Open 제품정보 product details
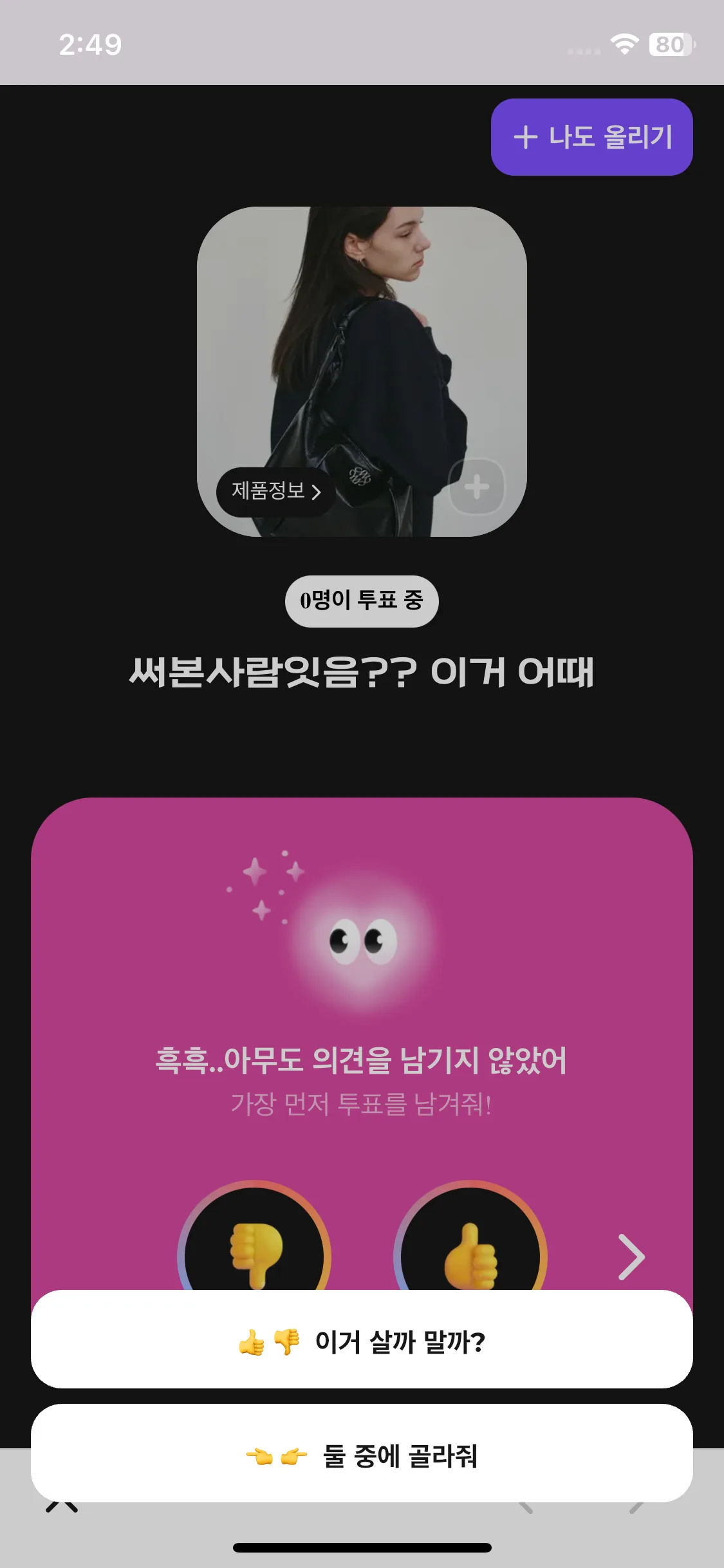Screen dimensions: 724x1568 [x=275, y=492]
